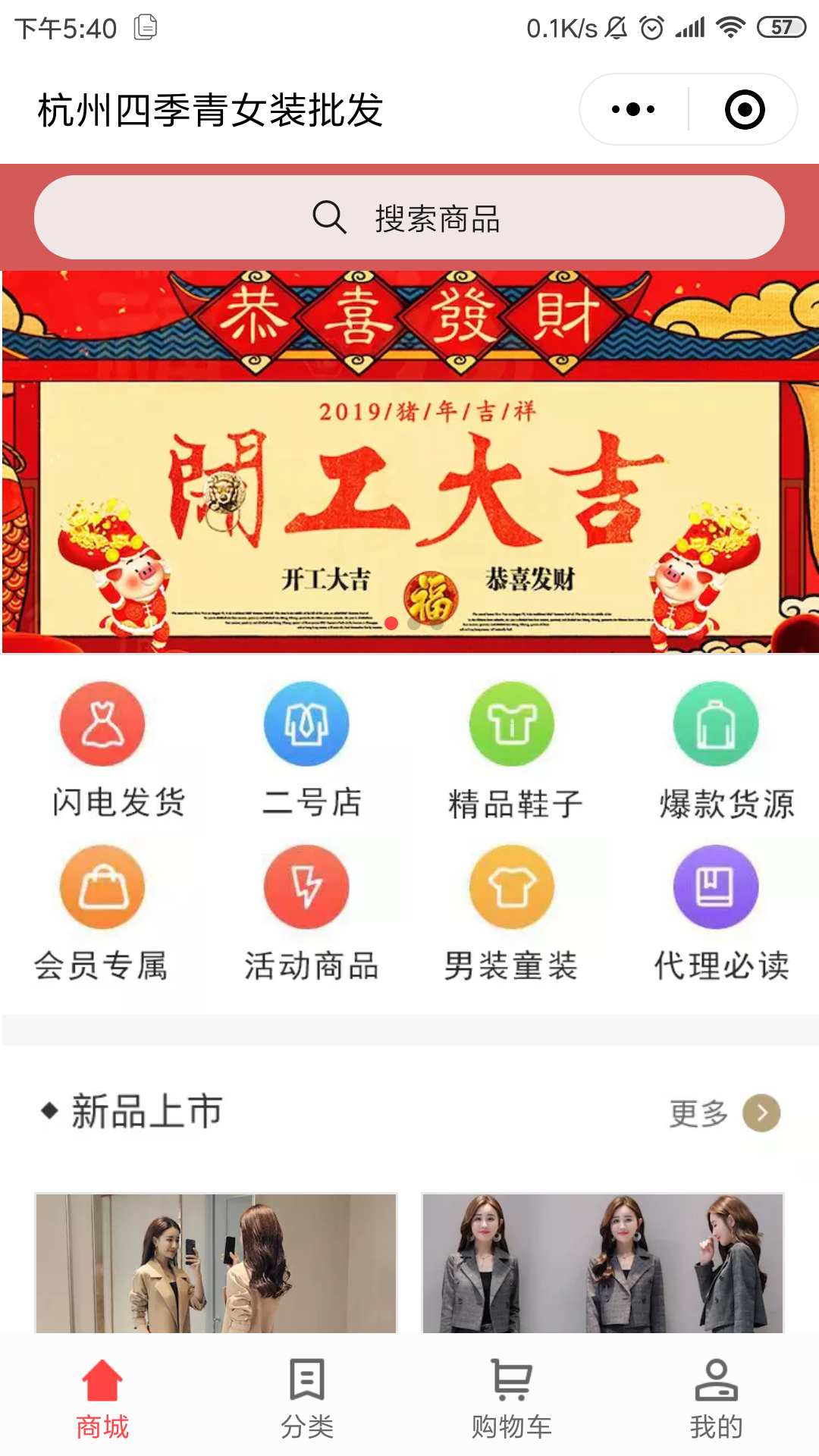Screen dimensions: 819x1456
Task: Select the 二号店 shirt icon
Action: (306, 723)
